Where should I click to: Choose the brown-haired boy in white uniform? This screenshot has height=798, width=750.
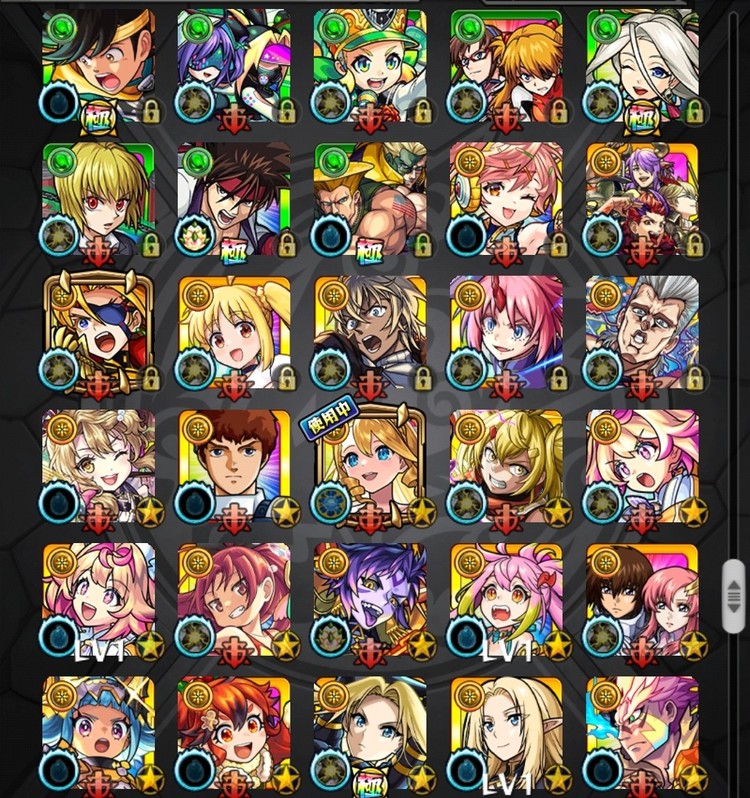(234, 467)
